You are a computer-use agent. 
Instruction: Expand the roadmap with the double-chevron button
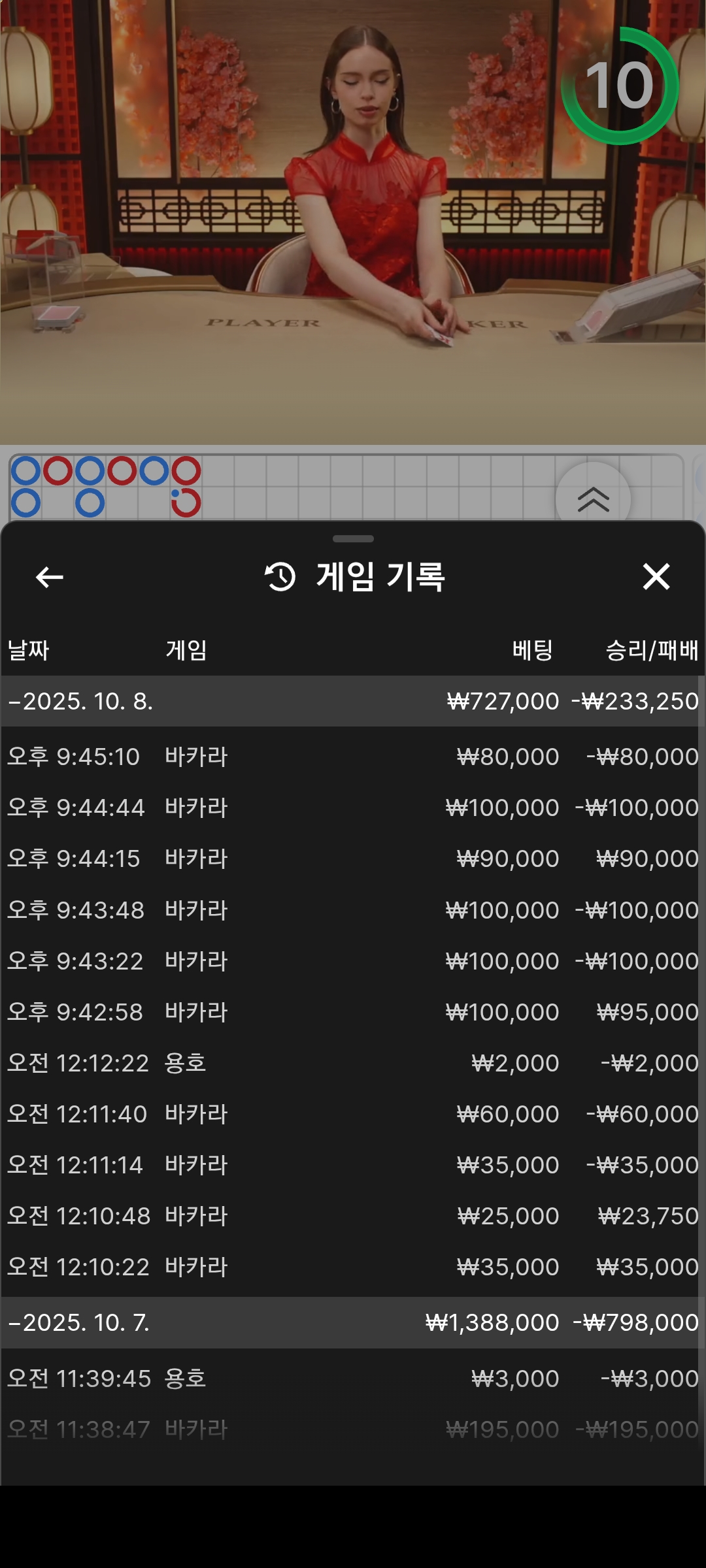593,500
